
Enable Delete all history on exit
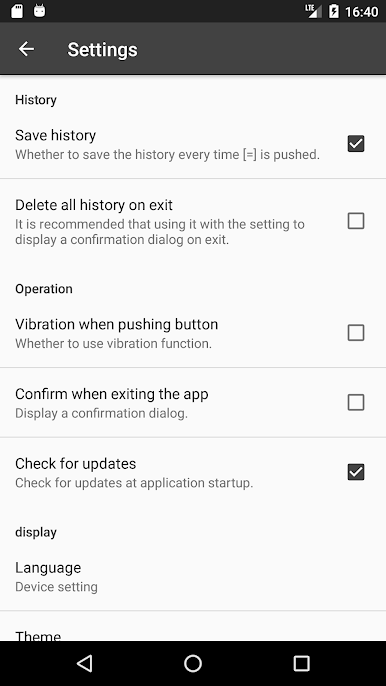[x=356, y=221]
